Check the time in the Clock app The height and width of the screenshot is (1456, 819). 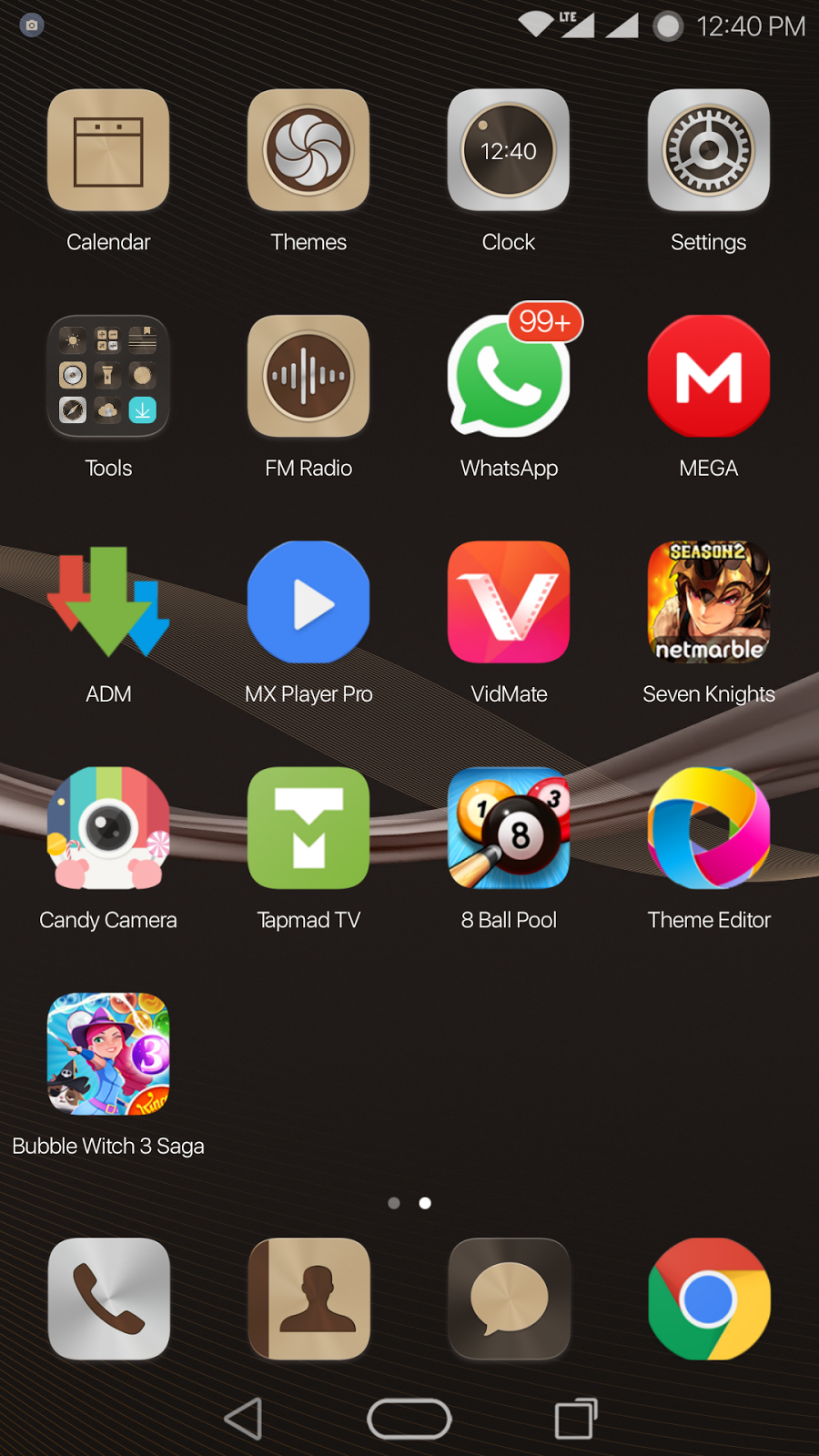pos(509,150)
